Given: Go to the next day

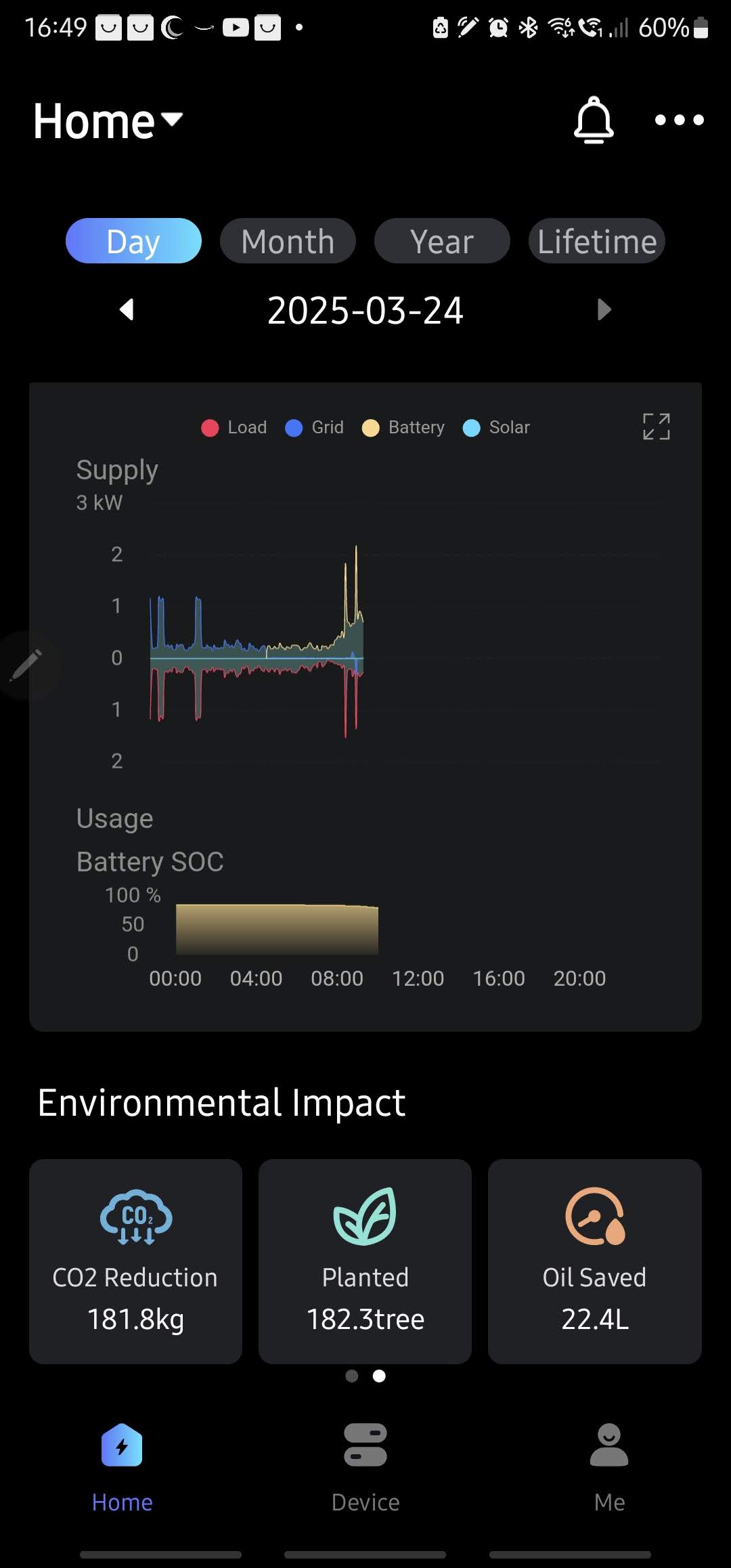Looking at the screenshot, I should pos(604,310).
